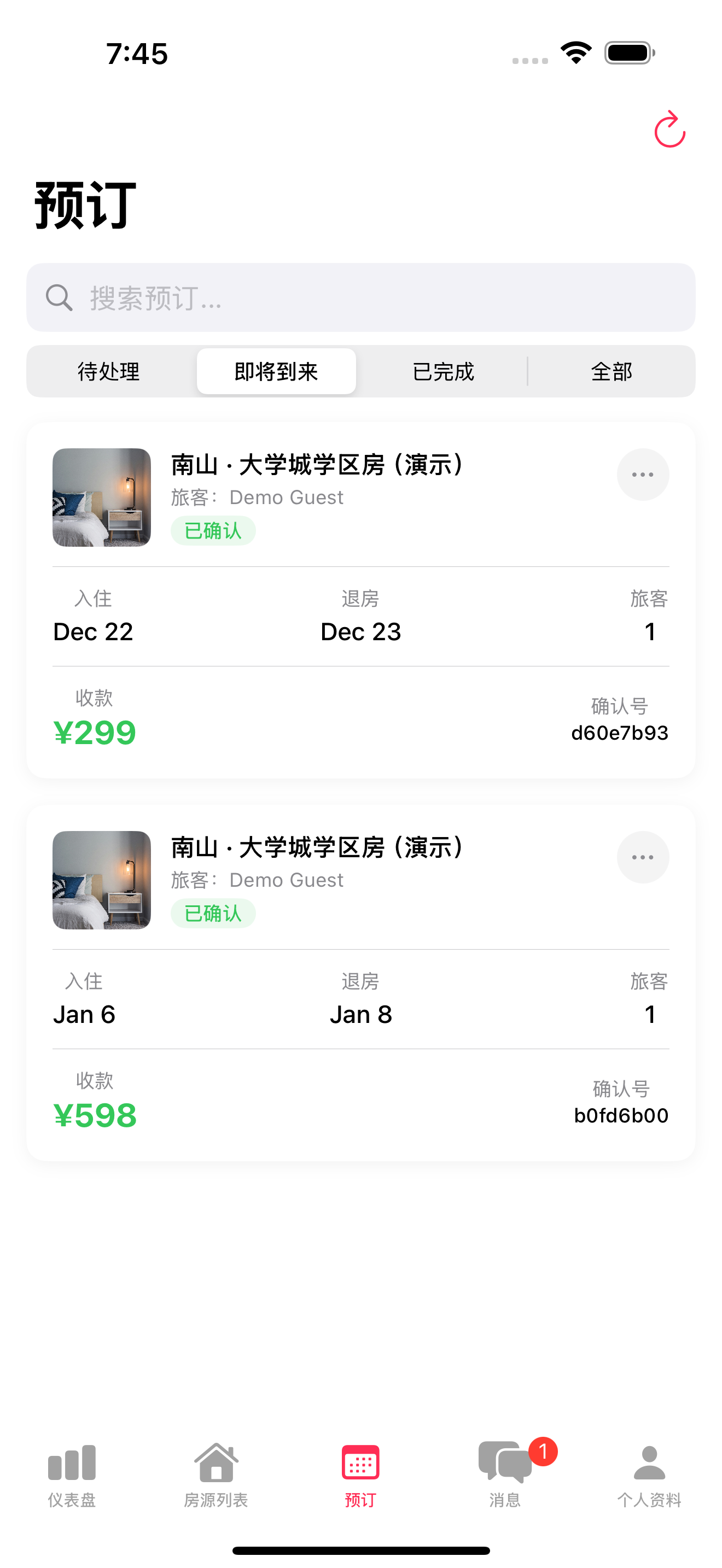The image size is (722, 1568).
Task: Open the 房源列表 tab
Action: coord(216,1473)
